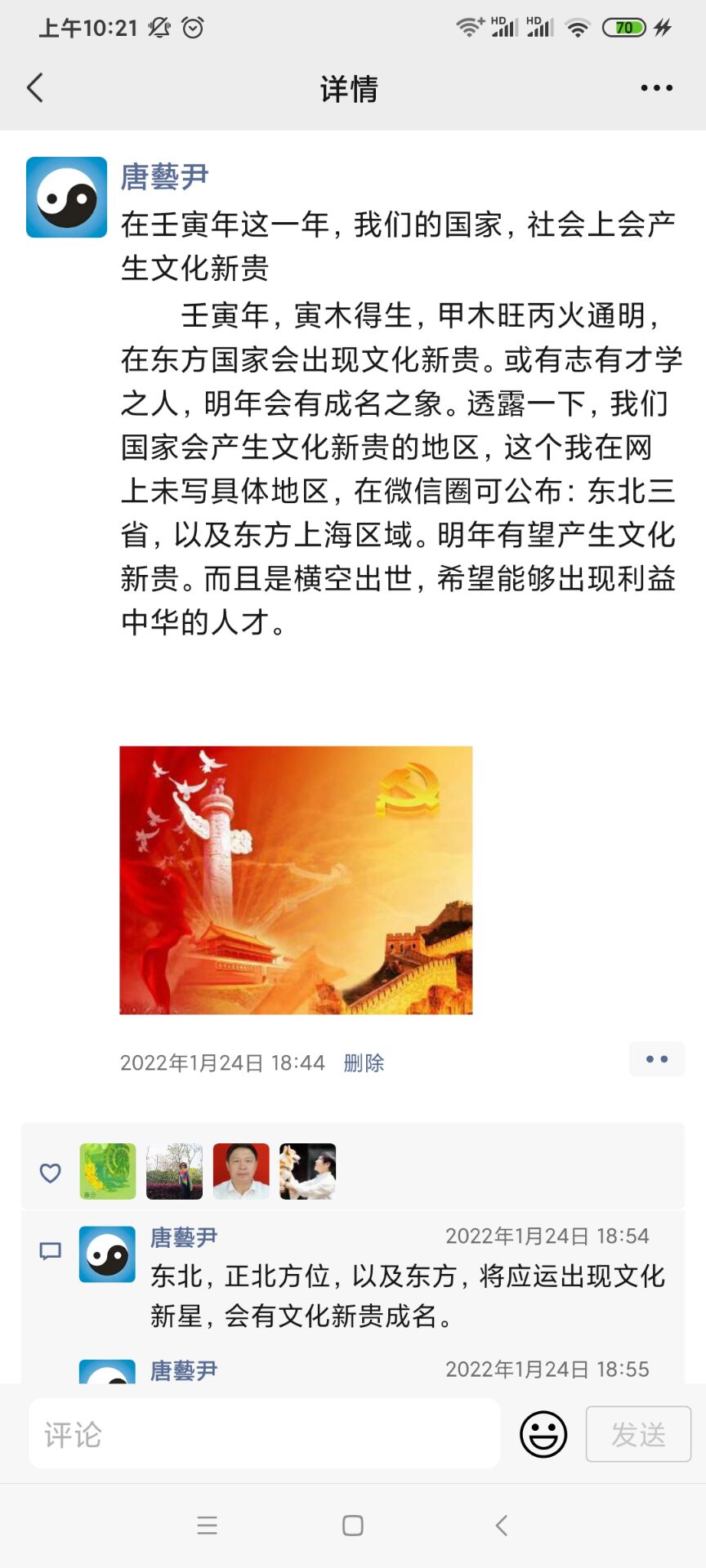This screenshot has height=1568, width=706.
Task: Open the emoji picker
Action: coord(543,1434)
